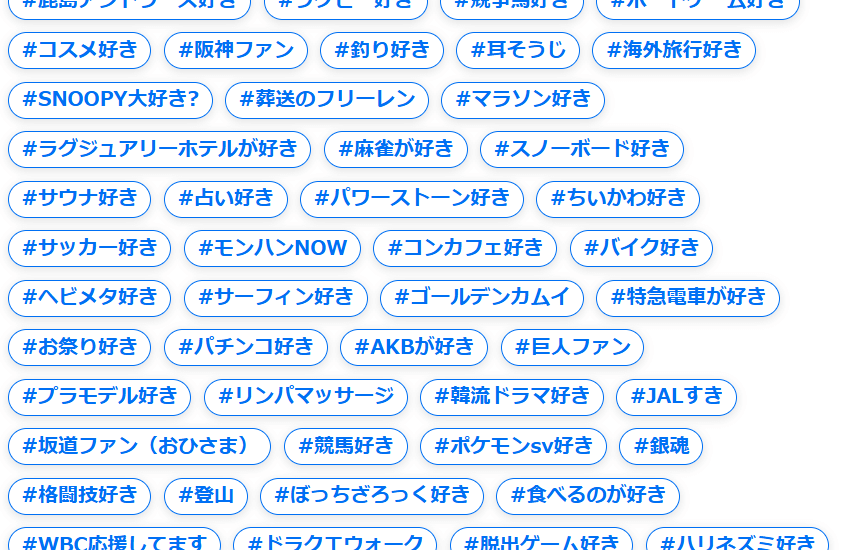Tap the #銀魂 hashtag
Image resolution: width=850 pixels, height=550 pixels.
click(661, 447)
